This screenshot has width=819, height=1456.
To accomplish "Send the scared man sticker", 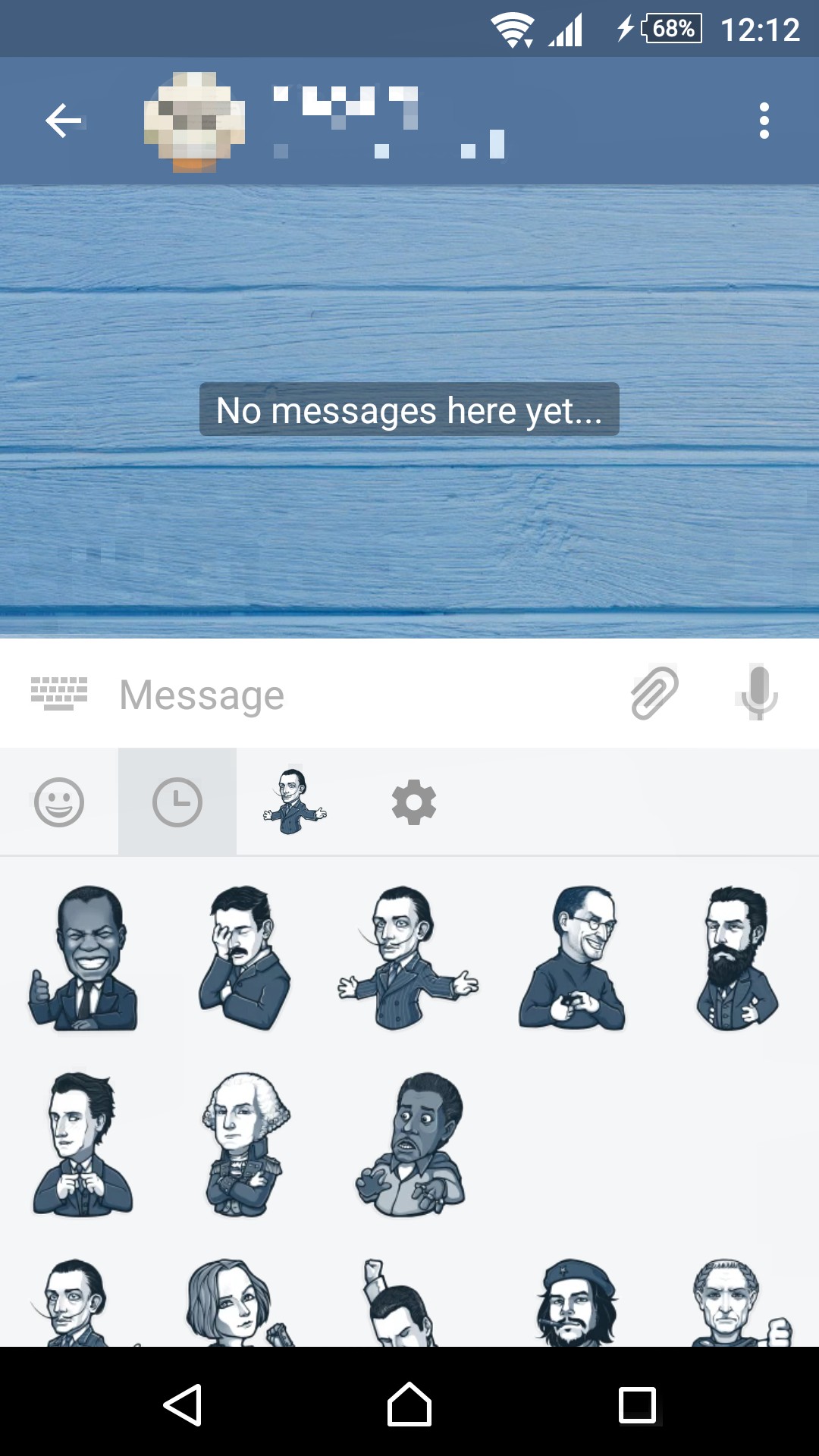I will click(x=410, y=1145).
